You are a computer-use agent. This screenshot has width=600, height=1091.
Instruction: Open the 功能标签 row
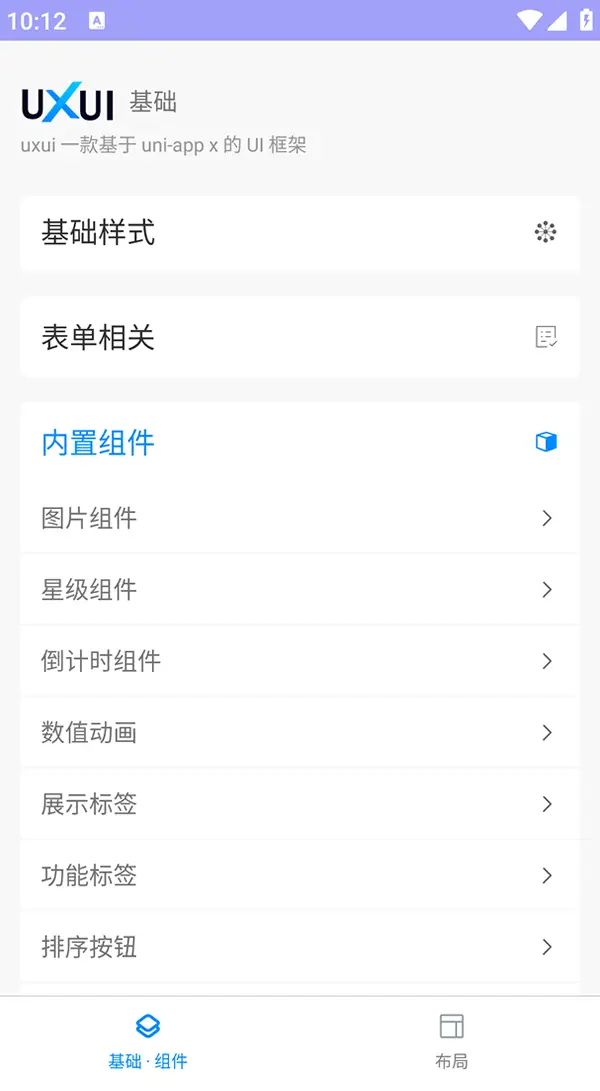point(299,876)
